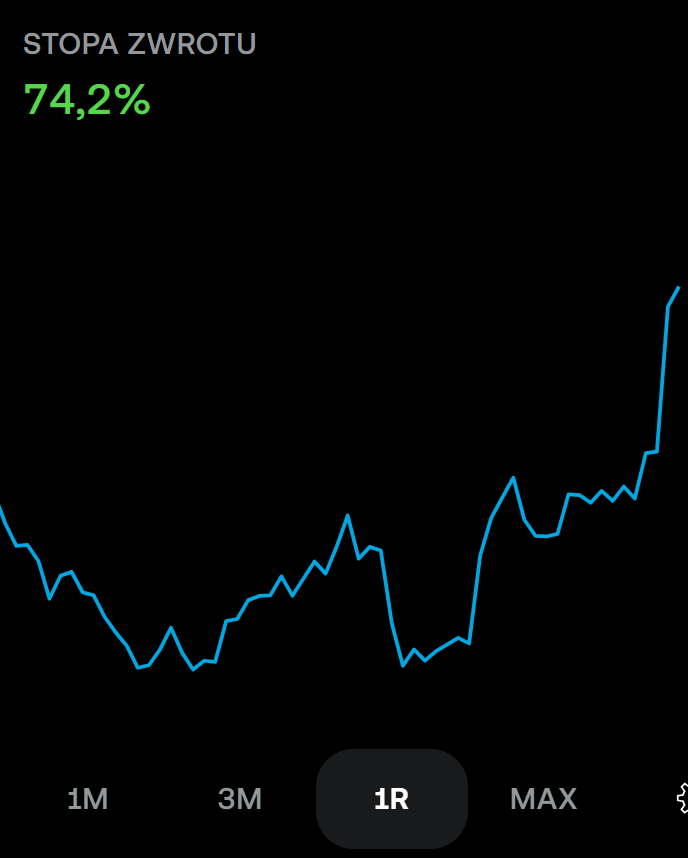Open chart settings gear icon
688x858 pixels.
[x=682, y=798]
